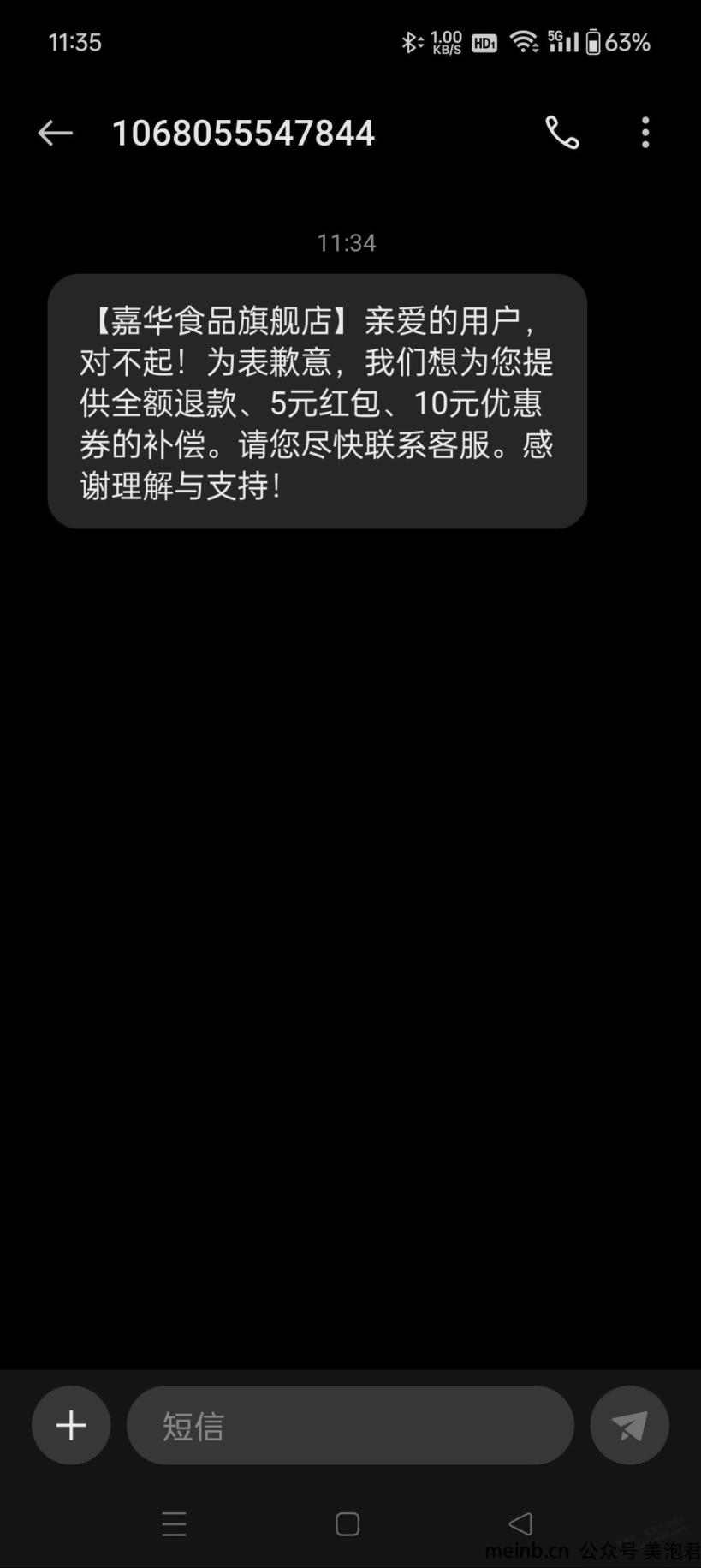Tap the send message paper plane
Viewport: 701px width, 1568px height.
629,1426
